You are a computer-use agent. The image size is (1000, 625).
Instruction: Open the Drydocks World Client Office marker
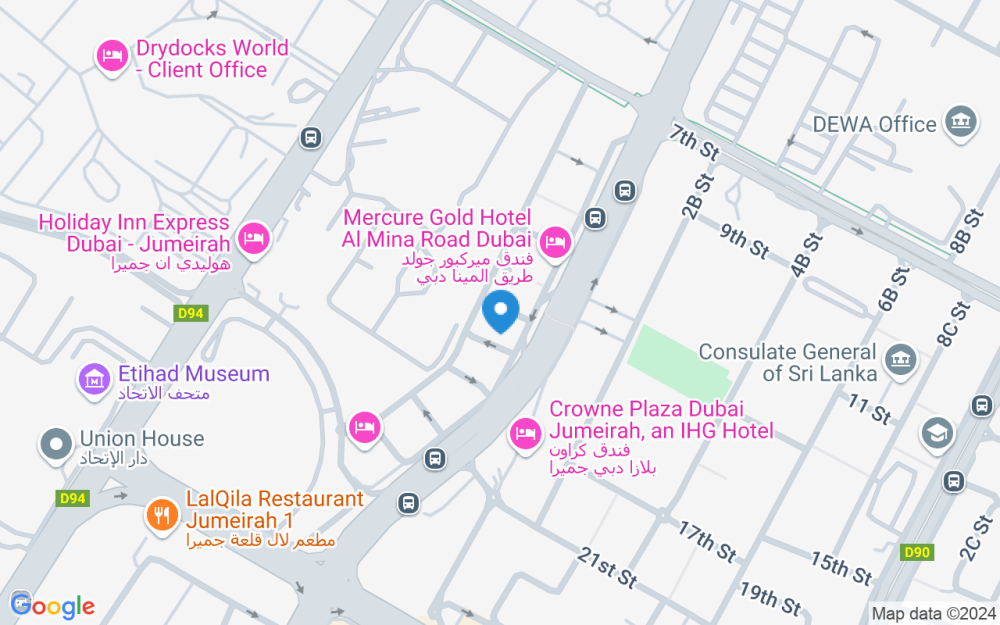[x=112, y=57]
